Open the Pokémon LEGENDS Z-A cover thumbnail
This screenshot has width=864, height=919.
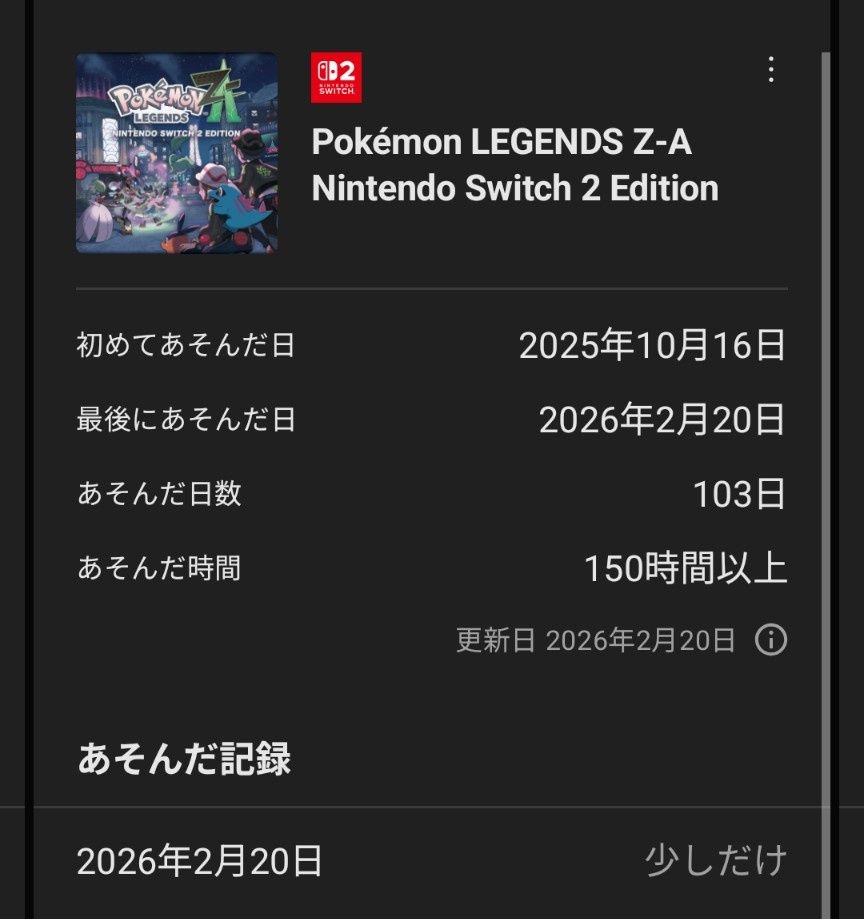177,153
